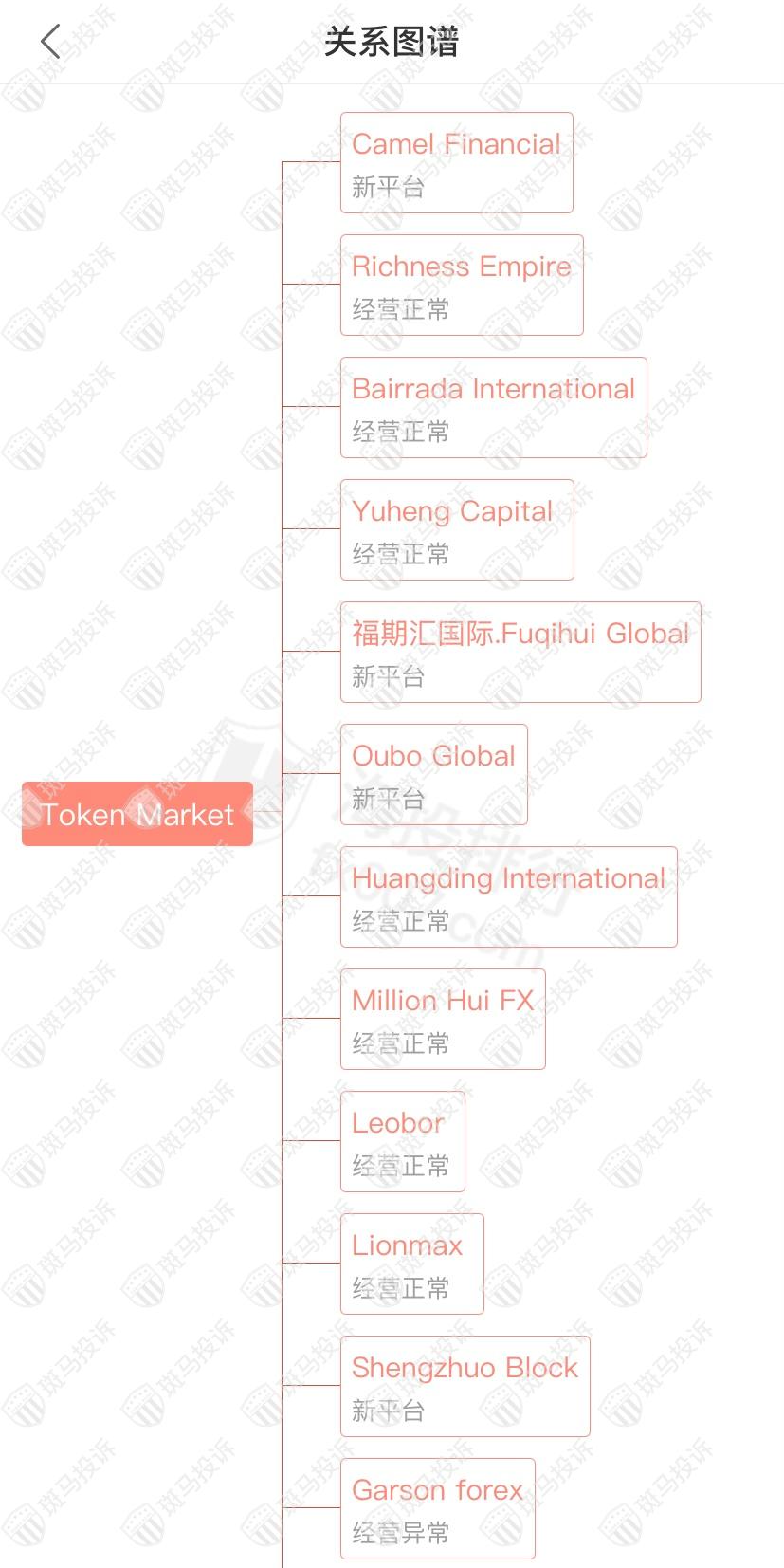This screenshot has height=1568, width=784.
Task: Tap the 福期汇国际.Fuqihui Global node
Action: click(x=520, y=652)
